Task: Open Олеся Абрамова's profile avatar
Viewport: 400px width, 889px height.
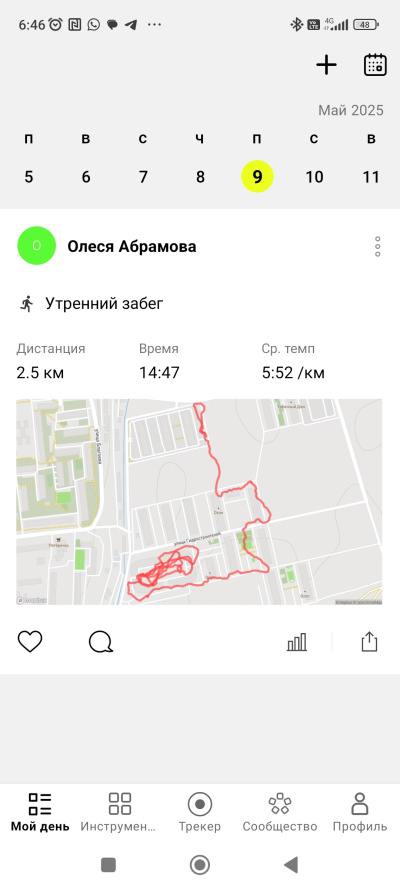Action: click(x=37, y=246)
